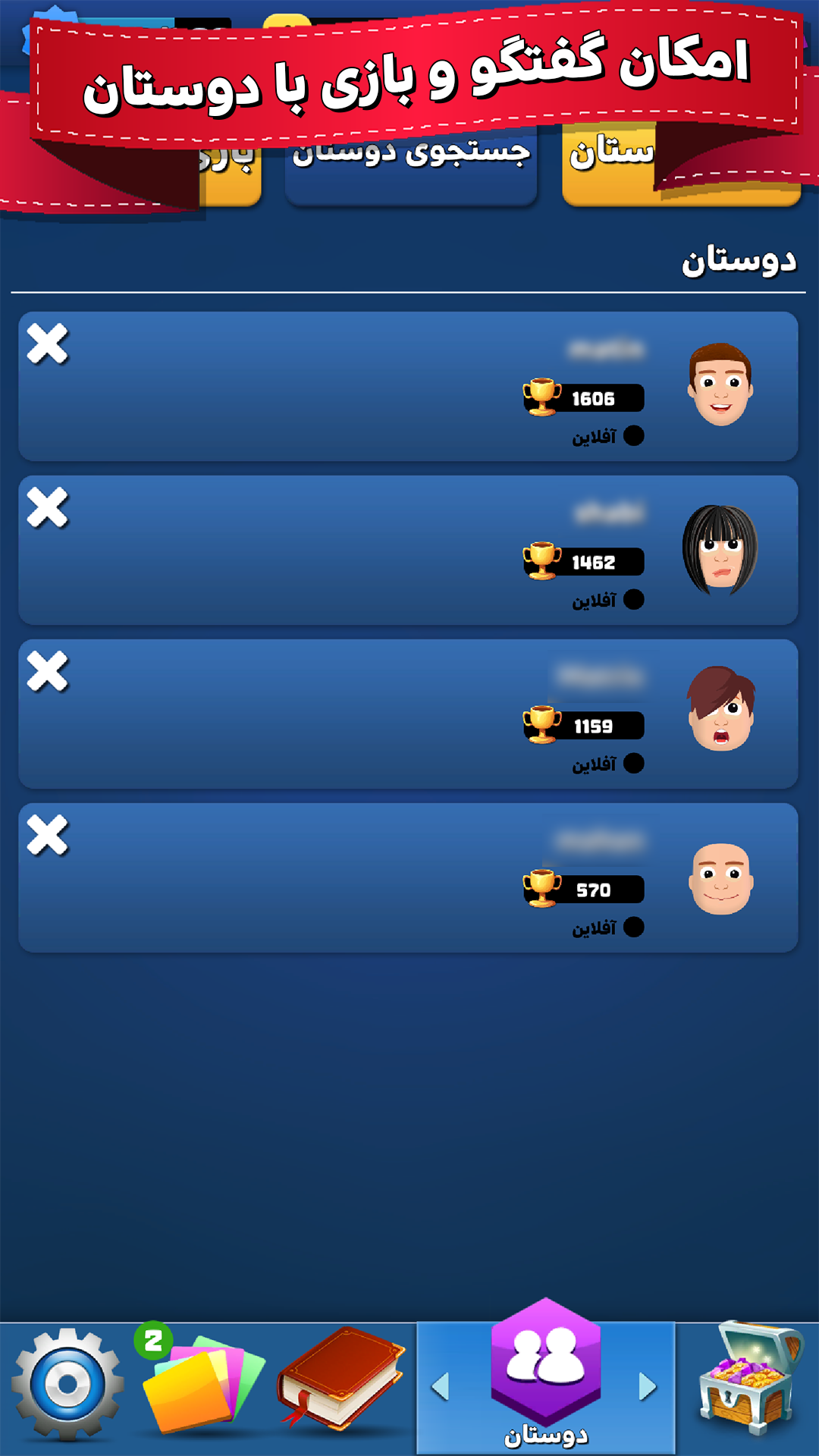
Task: Open the red book section
Action: tap(340, 1380)
